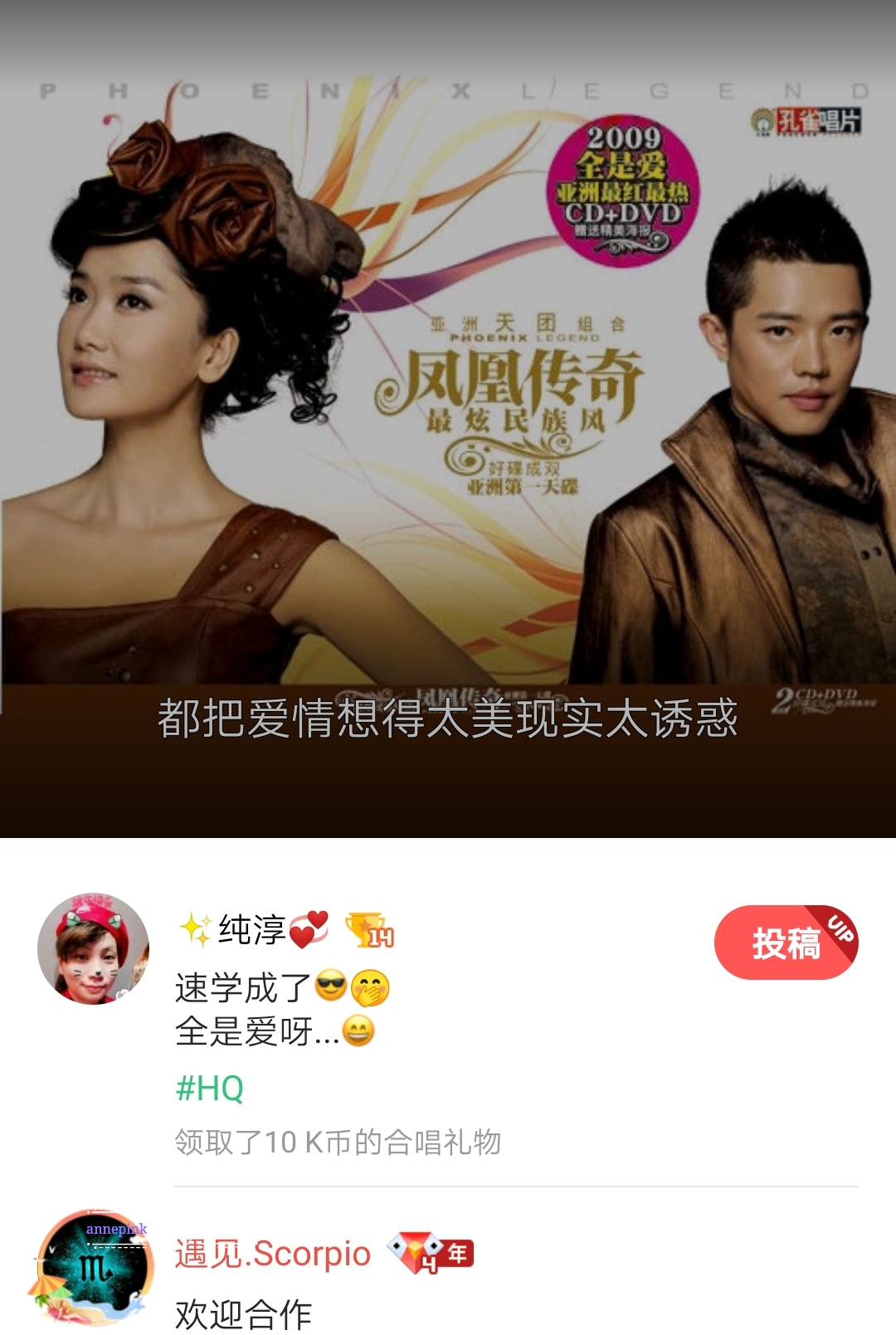Tap the 领取了10 K币的合唱礼物 gift notice
Image resolution: width=896 pixels, height=1335 pixels.
341,1141
